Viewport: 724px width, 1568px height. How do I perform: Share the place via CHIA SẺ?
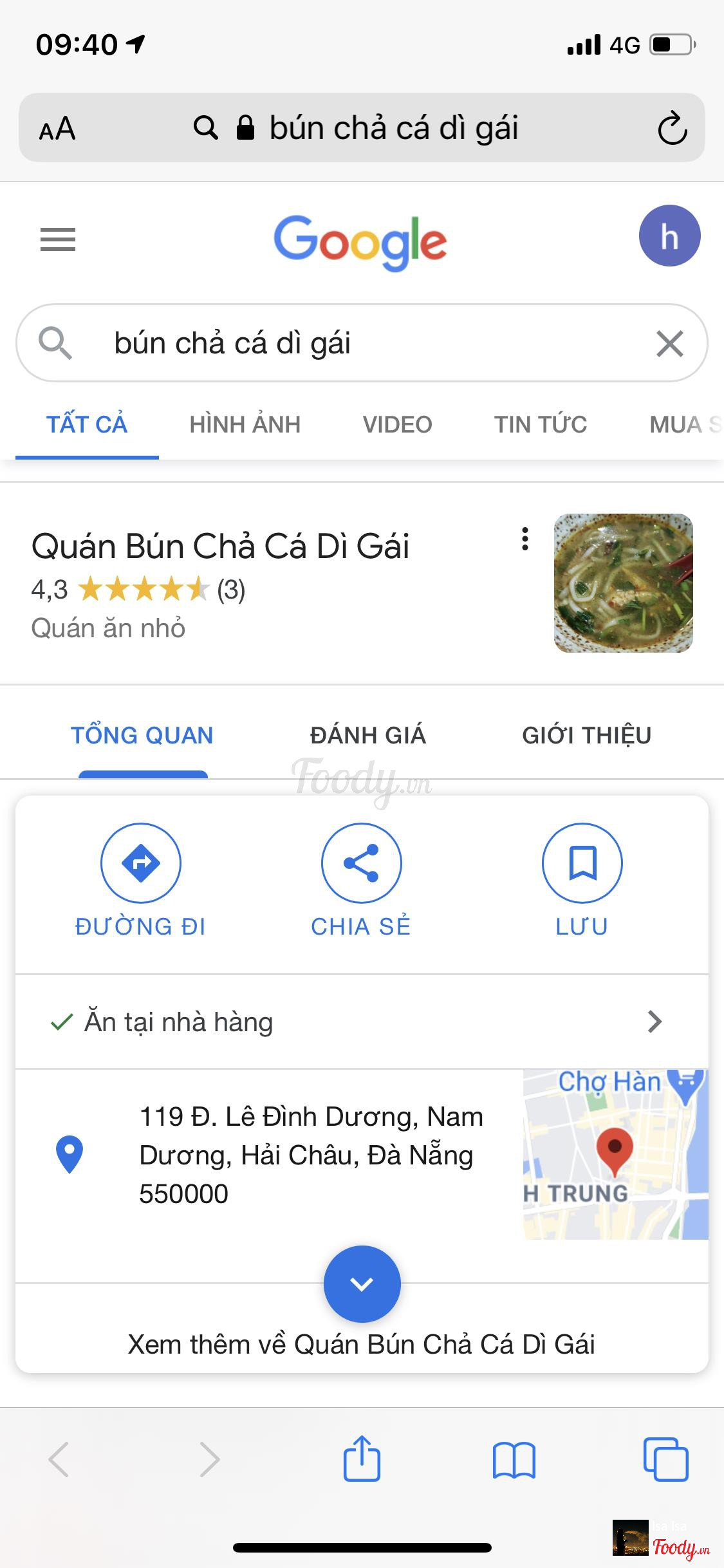pyautogui.click(x=361, y=879)
